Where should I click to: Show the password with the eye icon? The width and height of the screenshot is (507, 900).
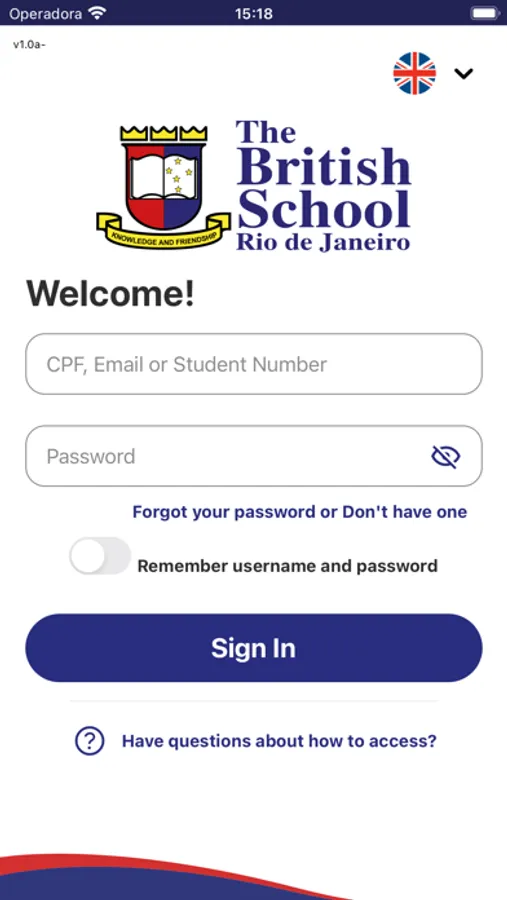(x=446, y=457)
